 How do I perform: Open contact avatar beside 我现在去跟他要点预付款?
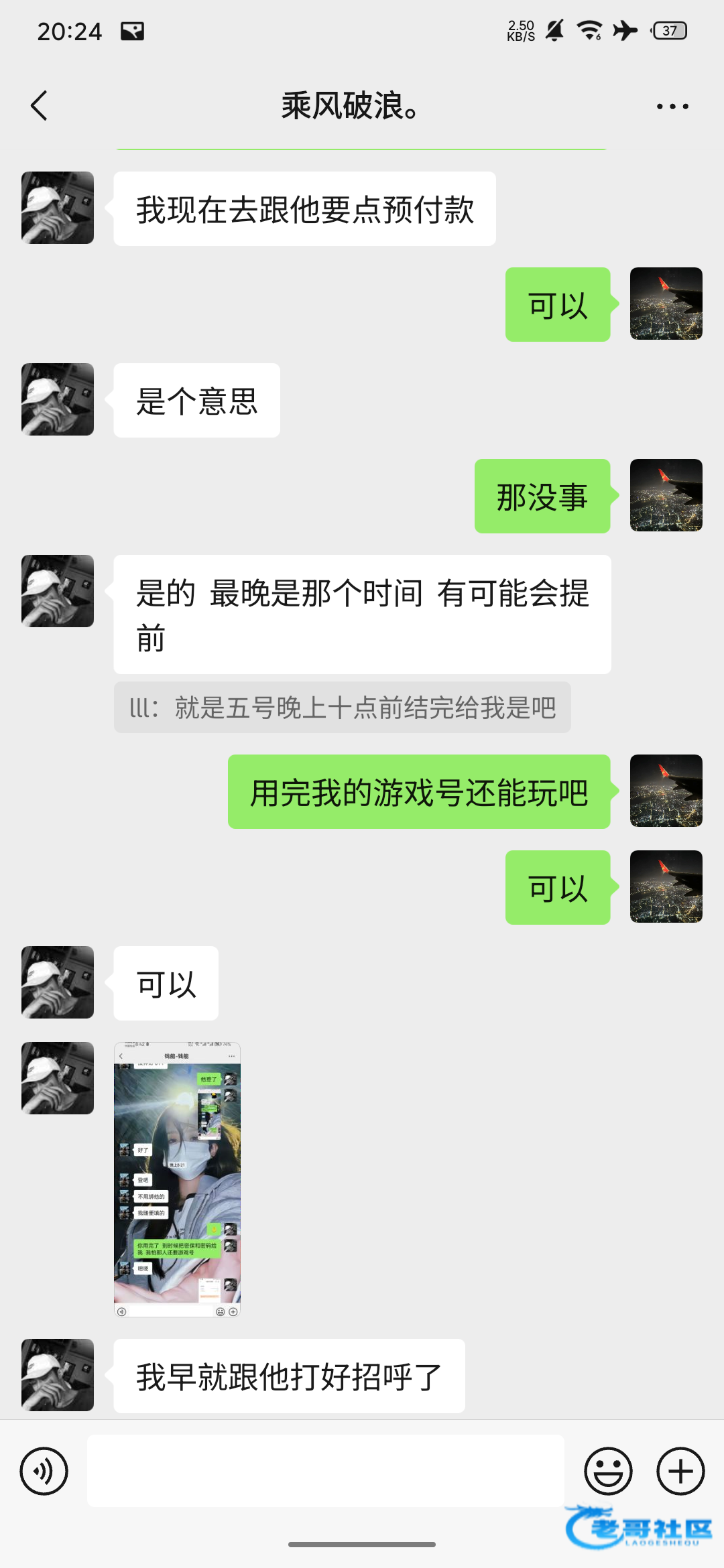(x=58, y=208)
